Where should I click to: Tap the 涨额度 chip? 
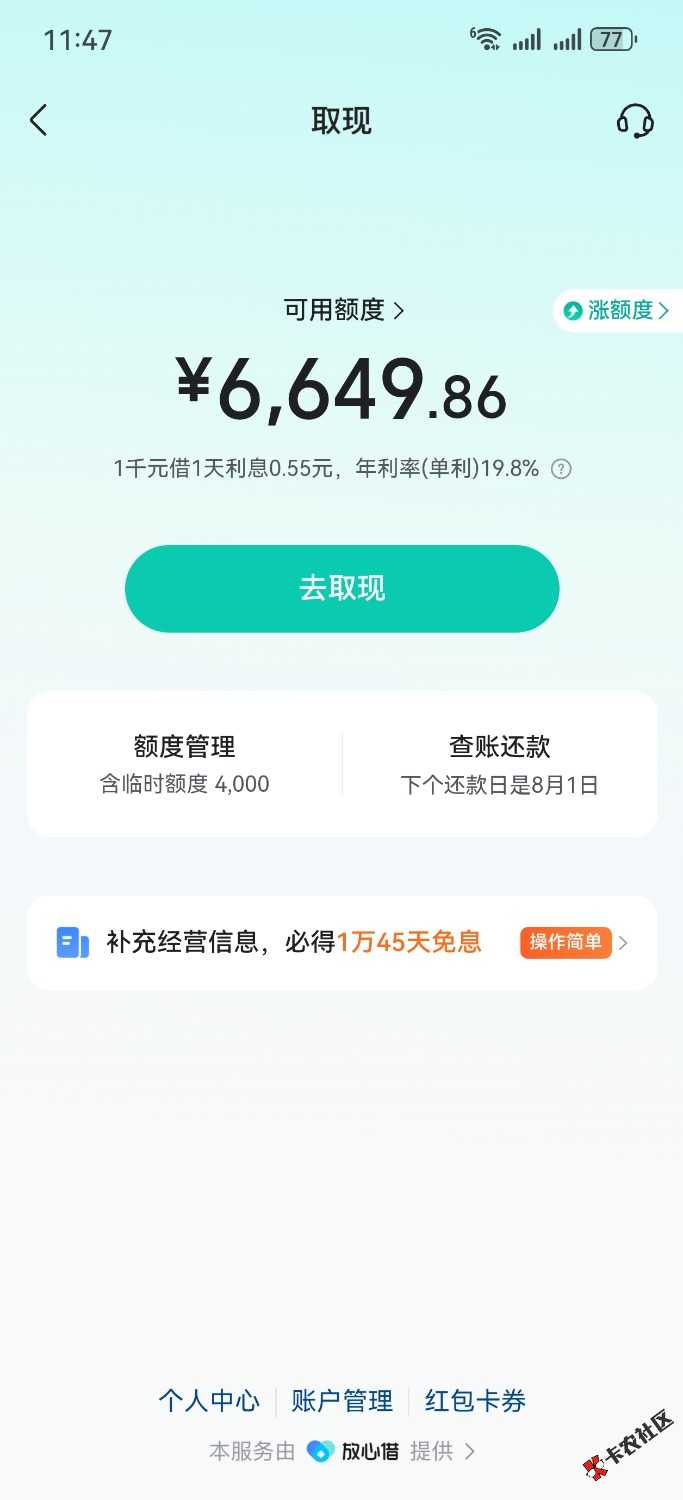tap(617, 311)
